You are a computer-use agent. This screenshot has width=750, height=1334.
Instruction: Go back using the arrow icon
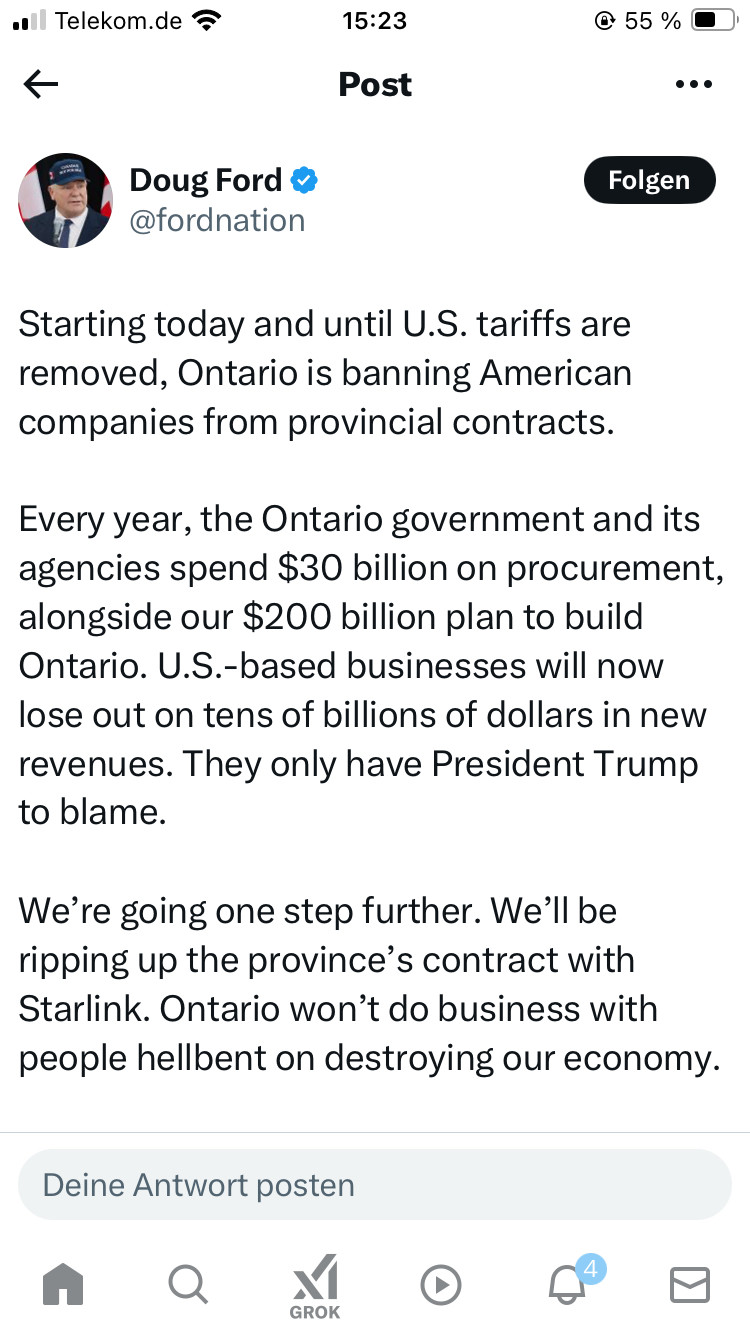click(41, 85)
